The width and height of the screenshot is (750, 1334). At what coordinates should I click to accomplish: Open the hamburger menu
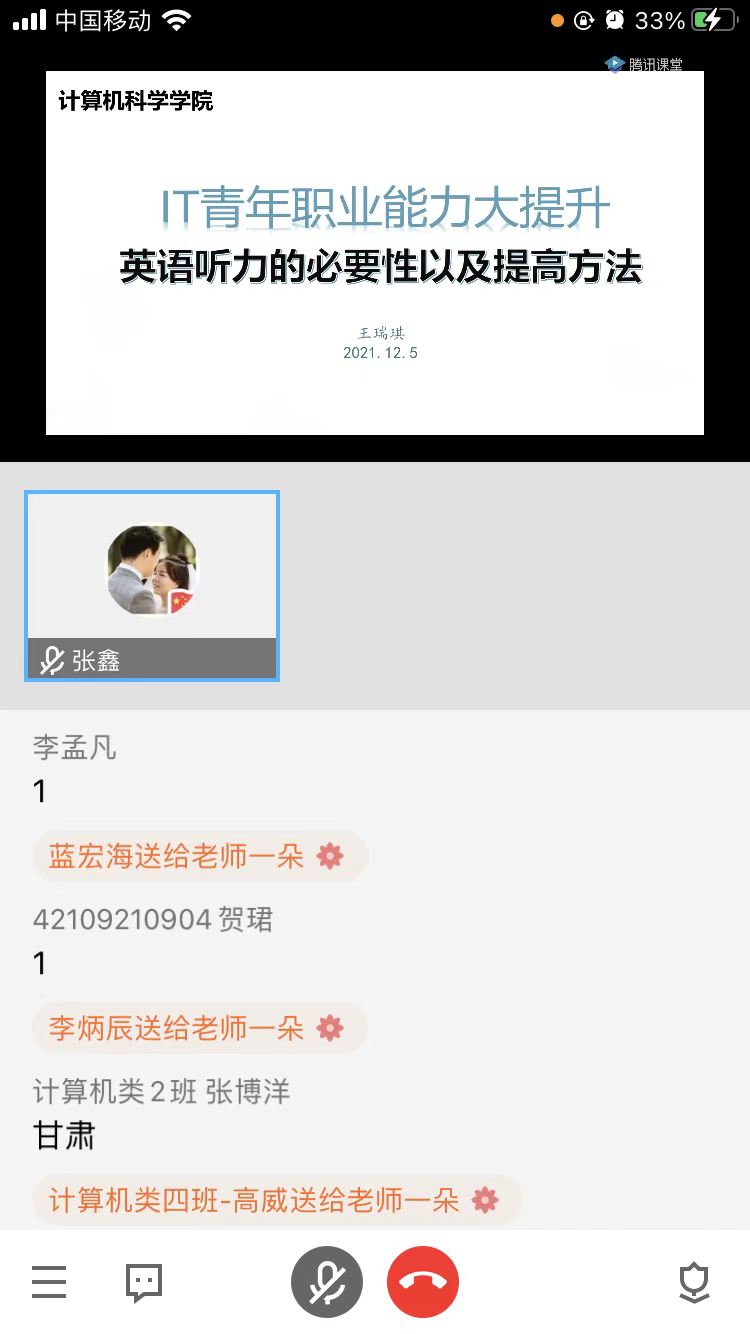[x=49, y=1282]
